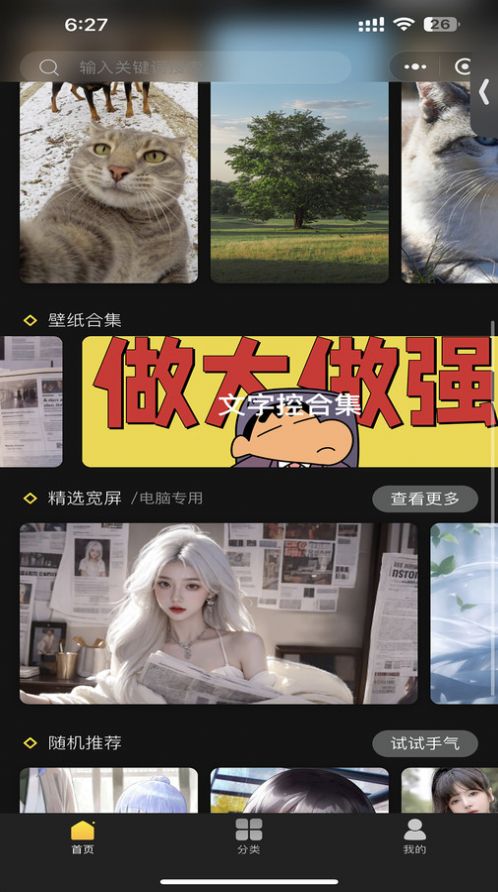The image size is (498, 892).
Task: Open the cat selfie wallpaper
Action: [x=109, y=182]
